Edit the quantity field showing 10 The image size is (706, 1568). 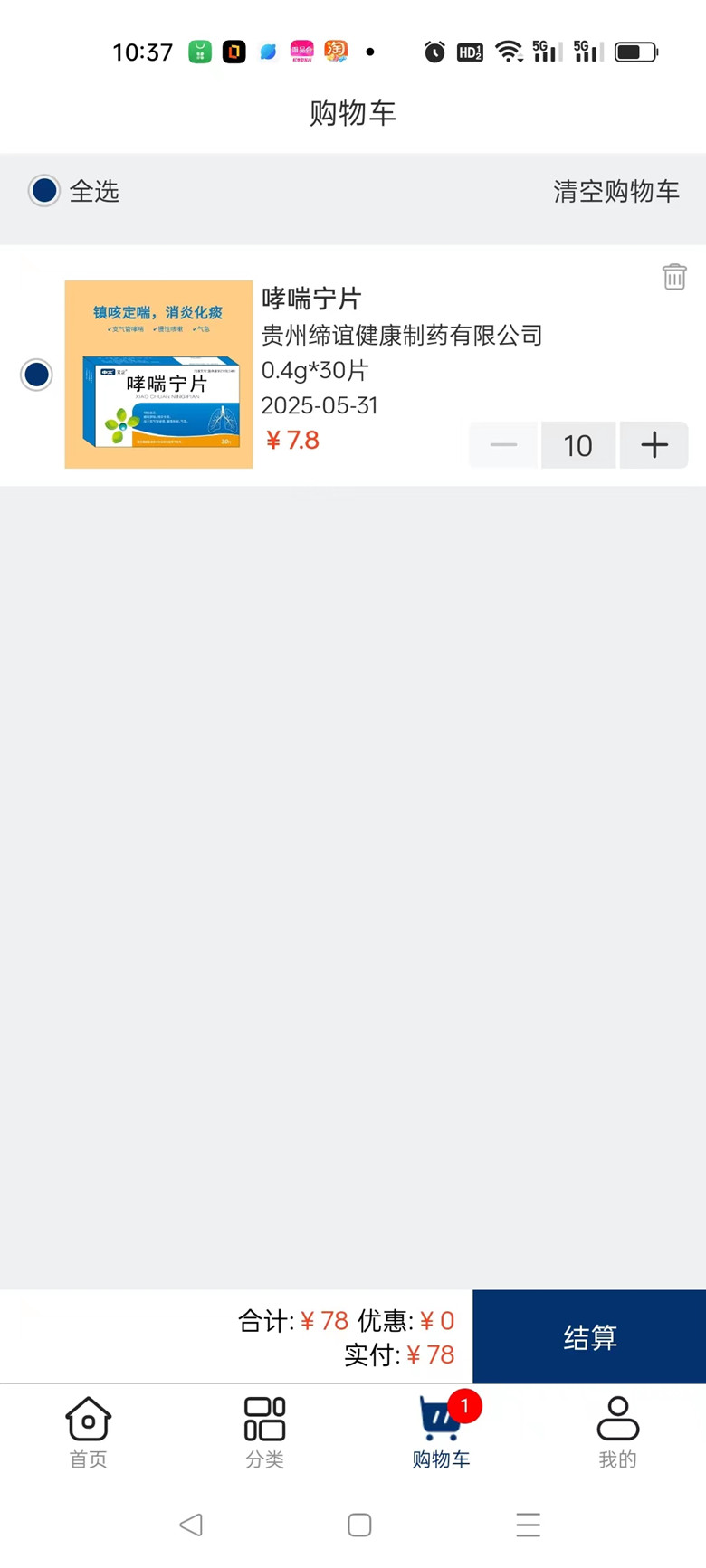click(x=578, y=444)
